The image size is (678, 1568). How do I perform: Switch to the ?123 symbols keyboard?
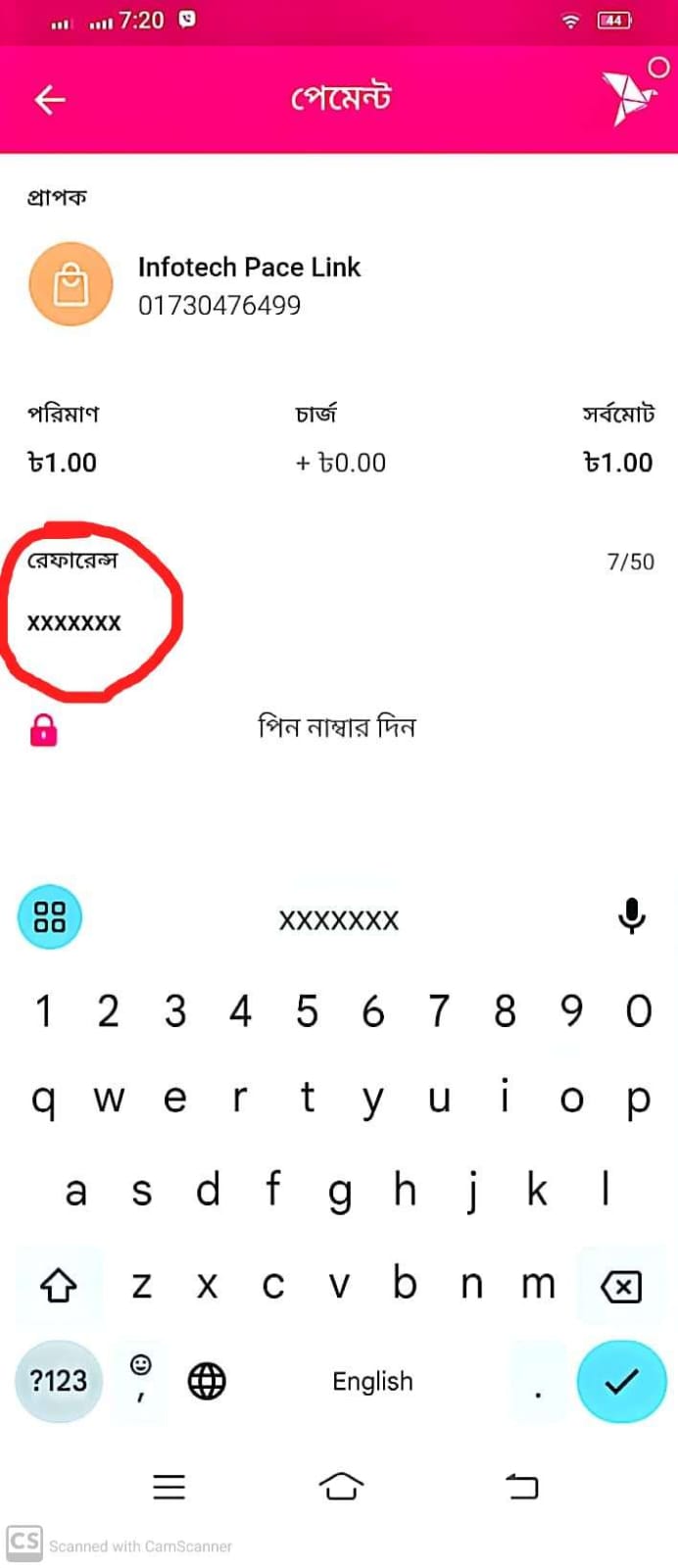[x=59, y=1381]
